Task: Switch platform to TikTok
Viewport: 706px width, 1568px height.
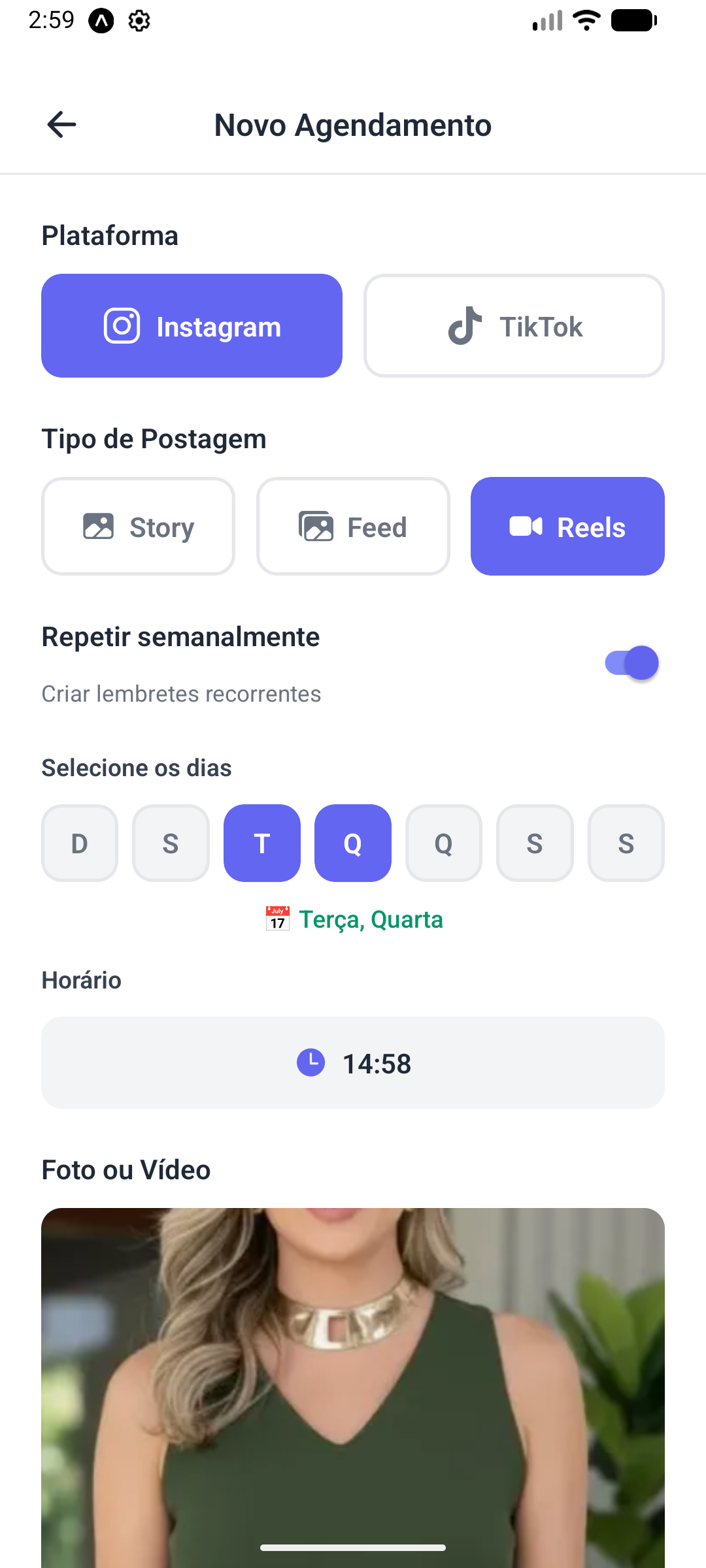Action: [514, 325]
